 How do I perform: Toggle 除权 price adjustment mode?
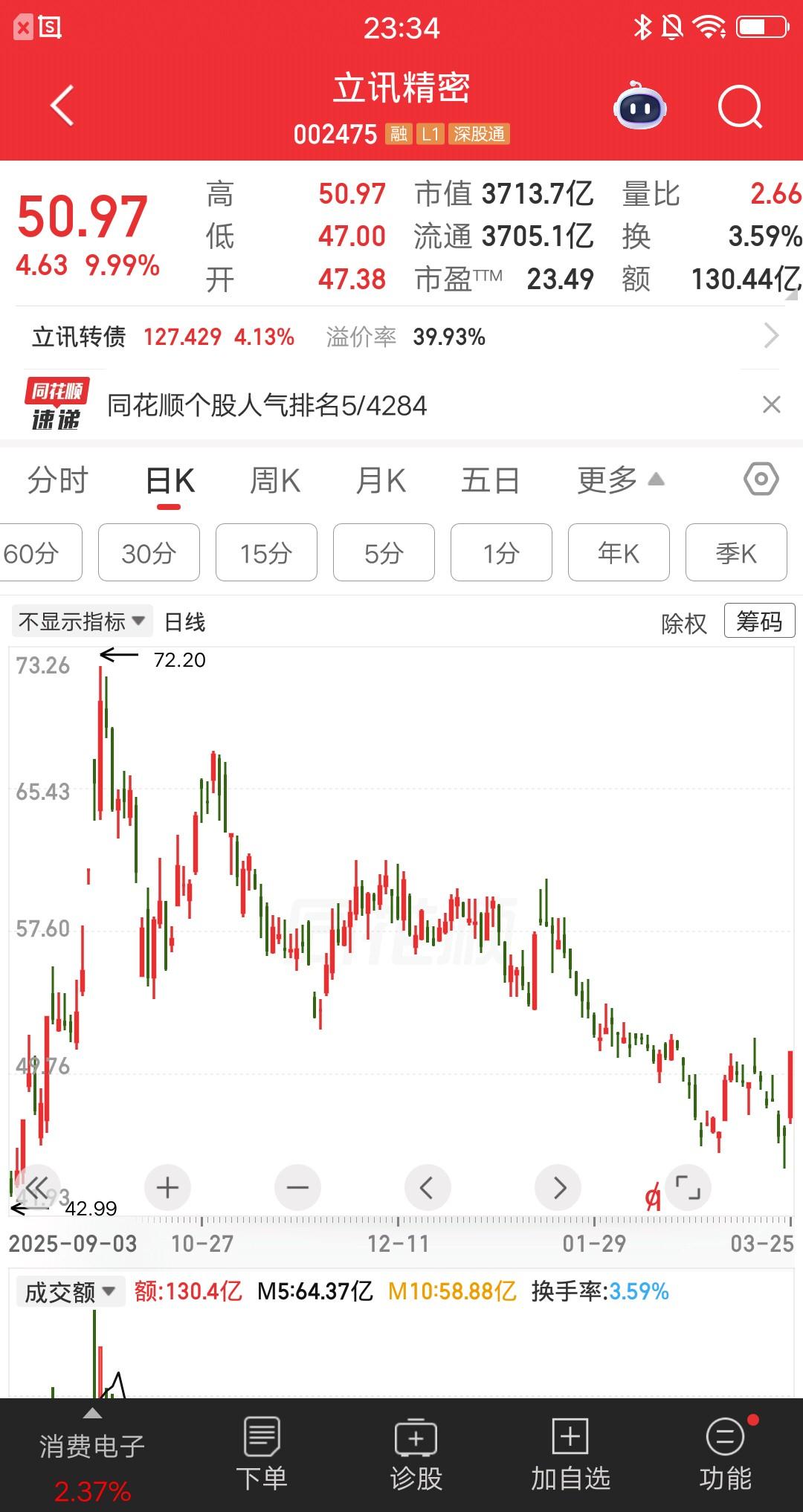tap(685, 624)
